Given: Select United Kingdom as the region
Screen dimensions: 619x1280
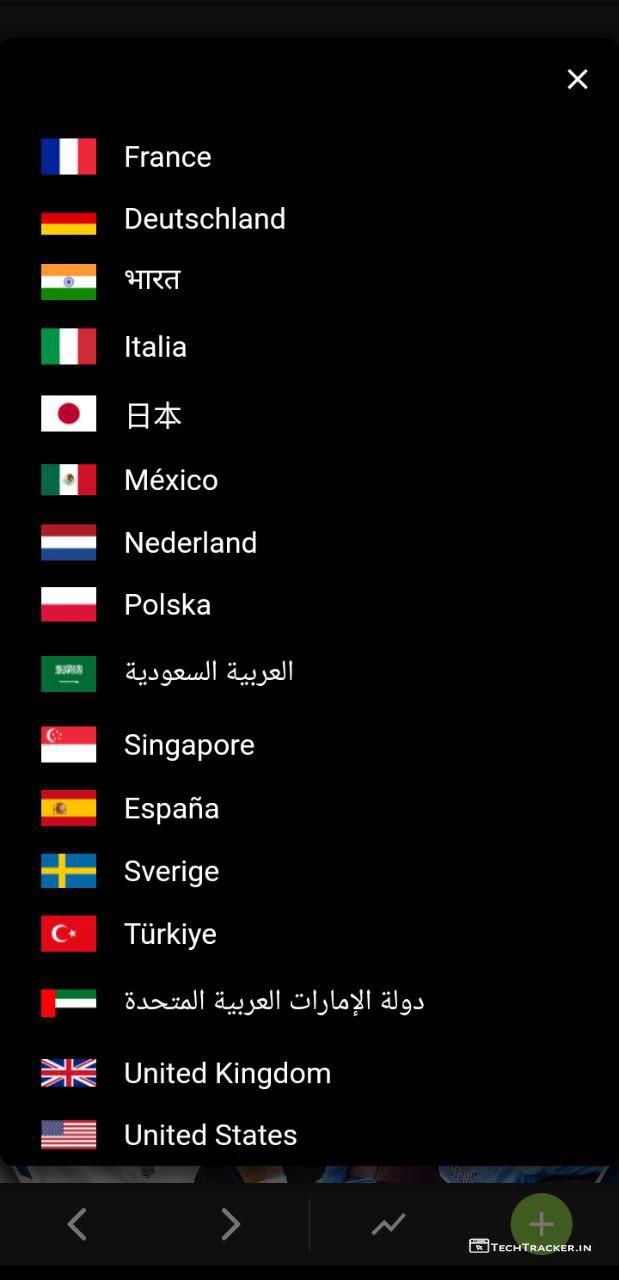Looking at the screenshot, I should click(x=227, y=1073).
